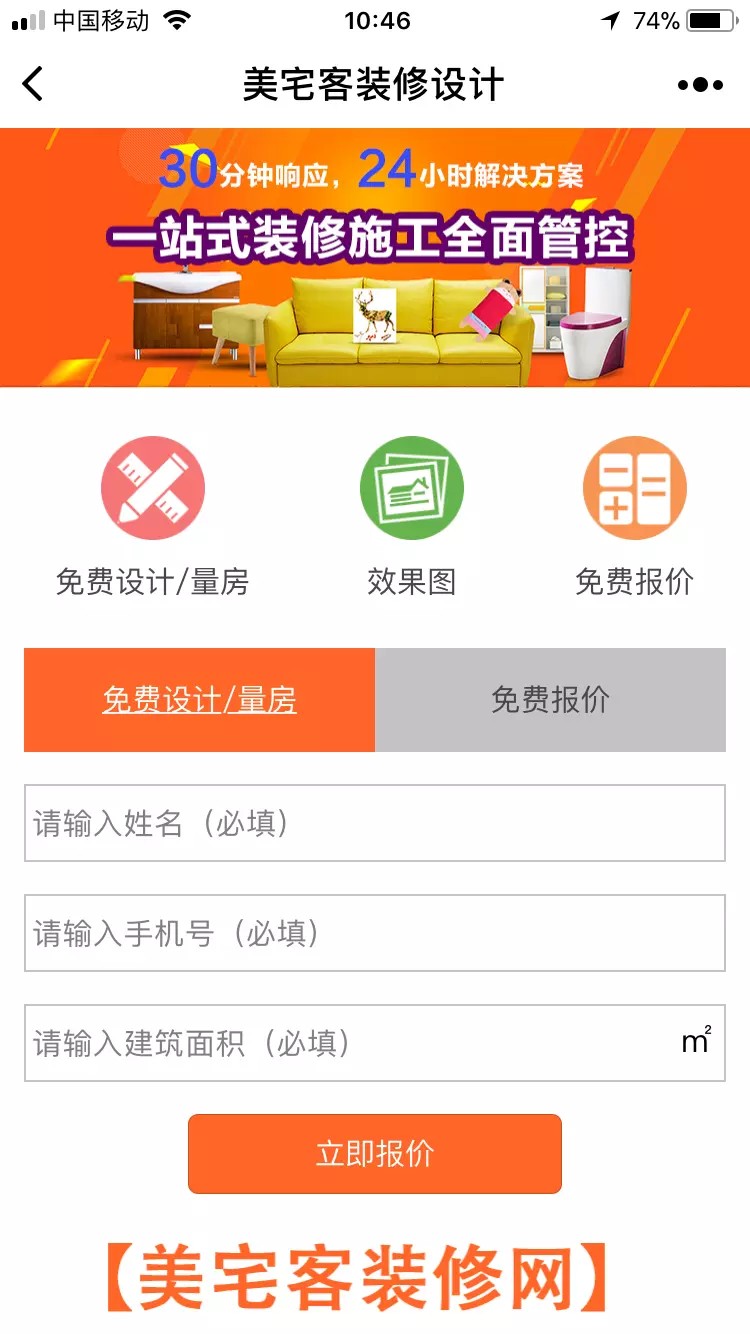Select the orange 免费设计/量房 tab
The image size is (750, 1334).
[199, 700]
